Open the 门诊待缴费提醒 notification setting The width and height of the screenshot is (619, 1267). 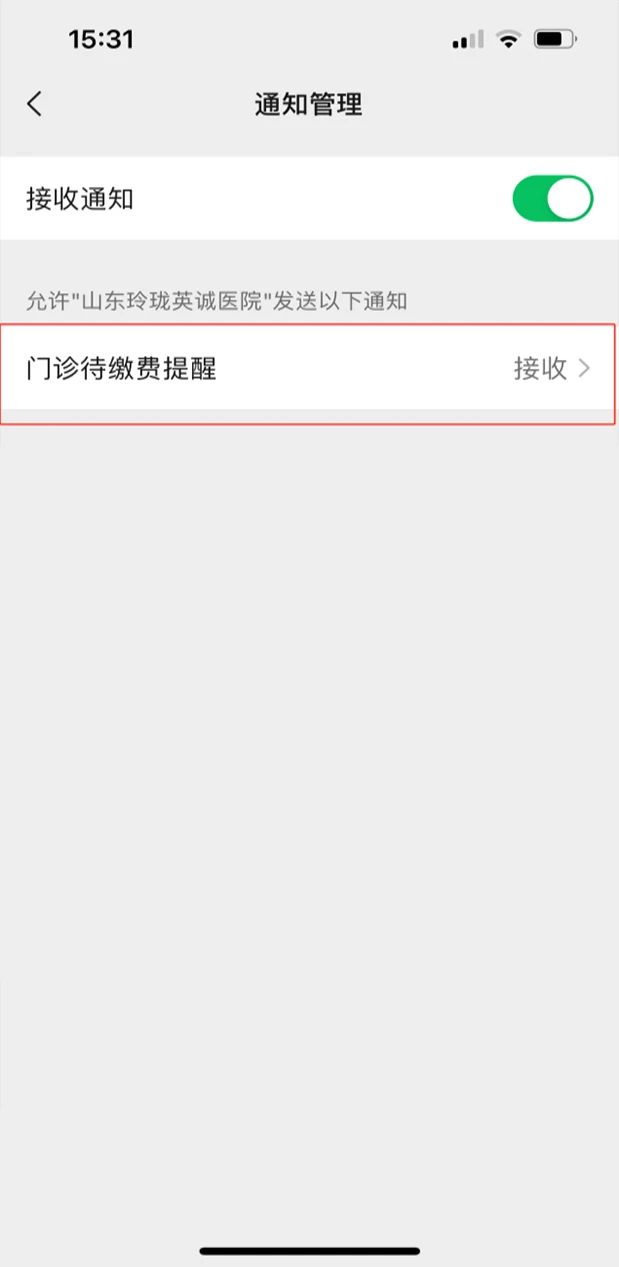tap(309, 369)
